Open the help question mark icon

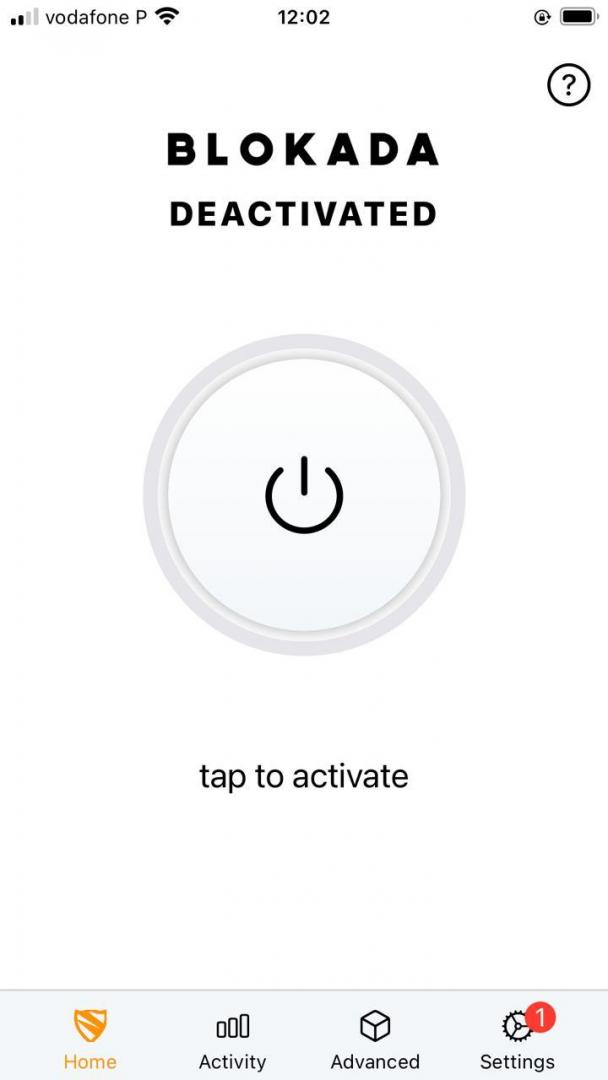tap(568, 85)
